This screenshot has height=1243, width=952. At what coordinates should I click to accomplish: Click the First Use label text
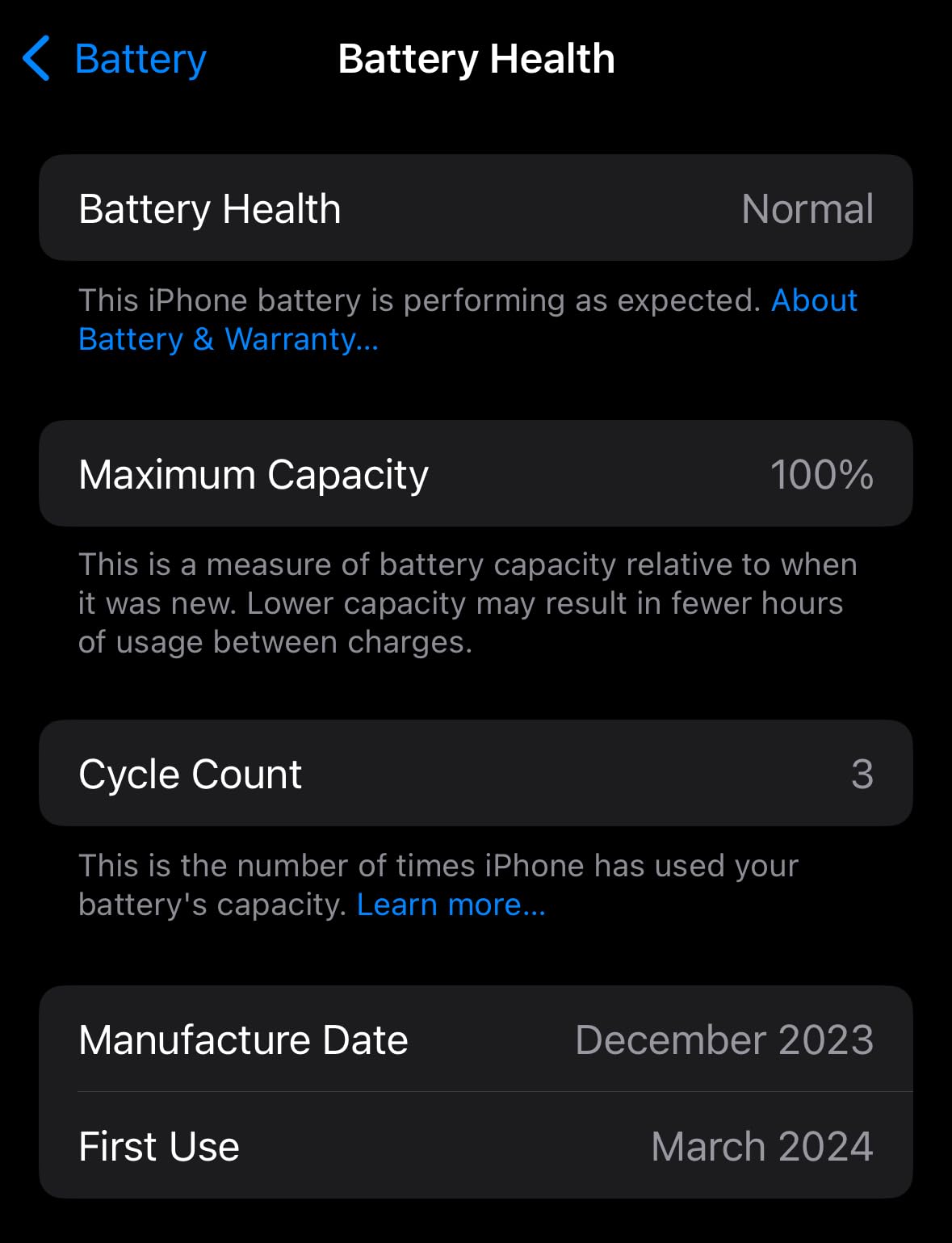click(x=158, y=1145)
